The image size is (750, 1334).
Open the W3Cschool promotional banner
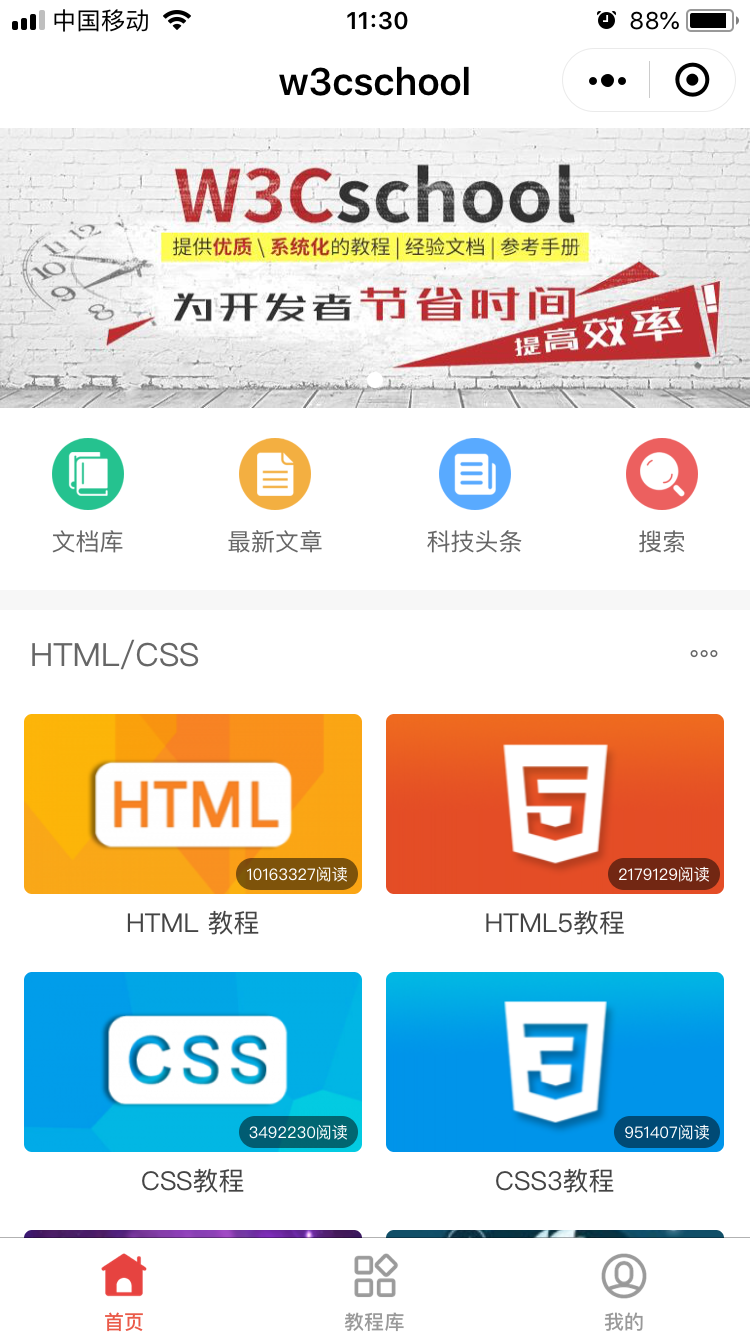[375, 267]
